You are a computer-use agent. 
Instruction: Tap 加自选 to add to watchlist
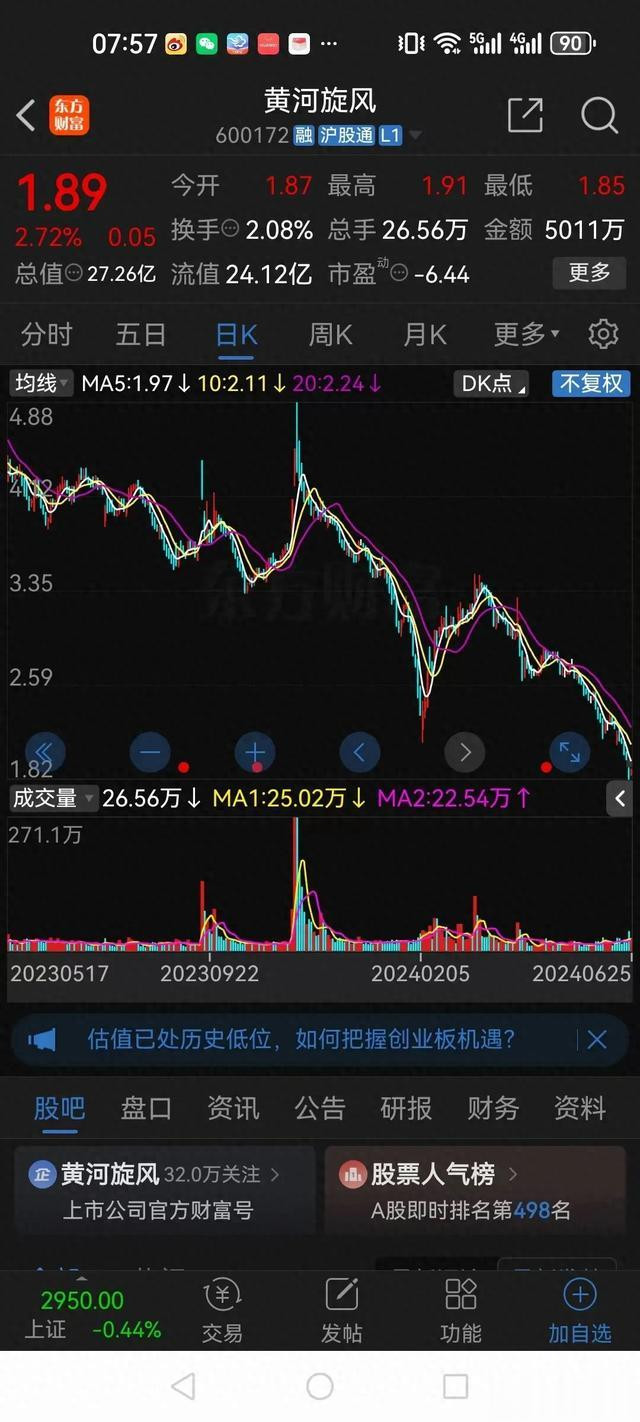pyautogui.click(x=579, y=1312)
